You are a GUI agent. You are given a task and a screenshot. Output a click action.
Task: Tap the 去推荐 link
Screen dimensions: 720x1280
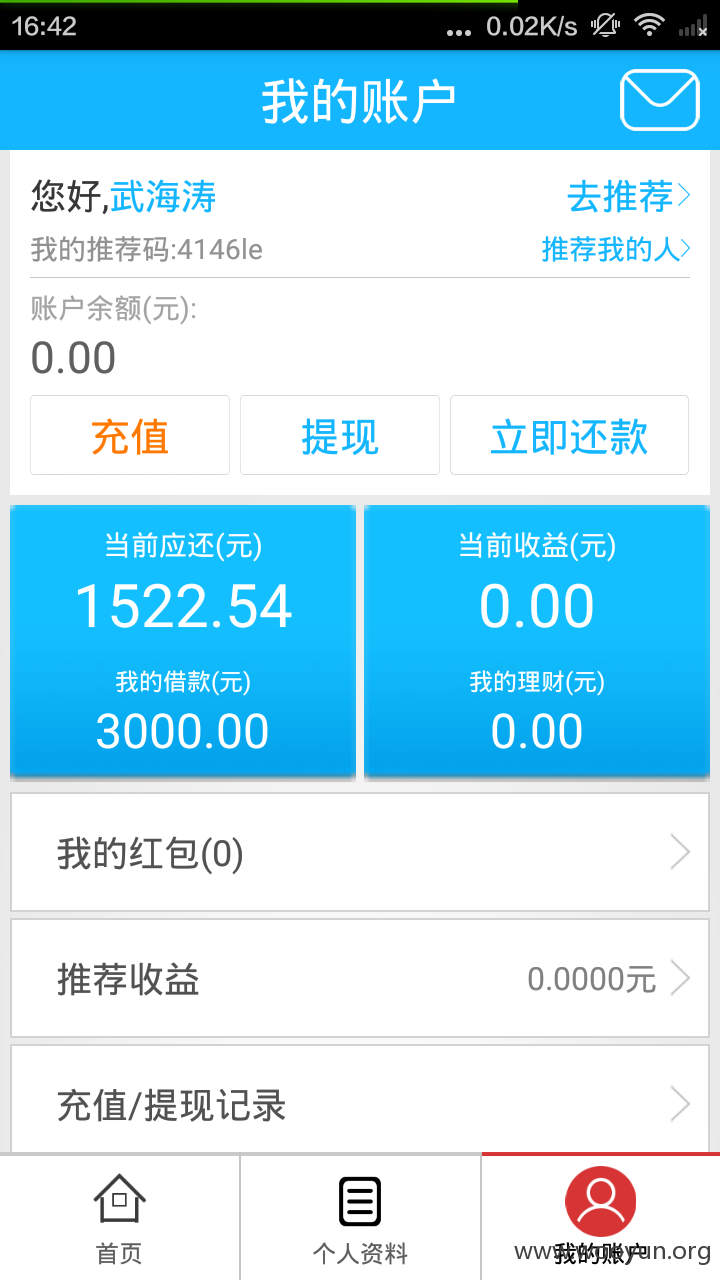[x=628, y=196]
